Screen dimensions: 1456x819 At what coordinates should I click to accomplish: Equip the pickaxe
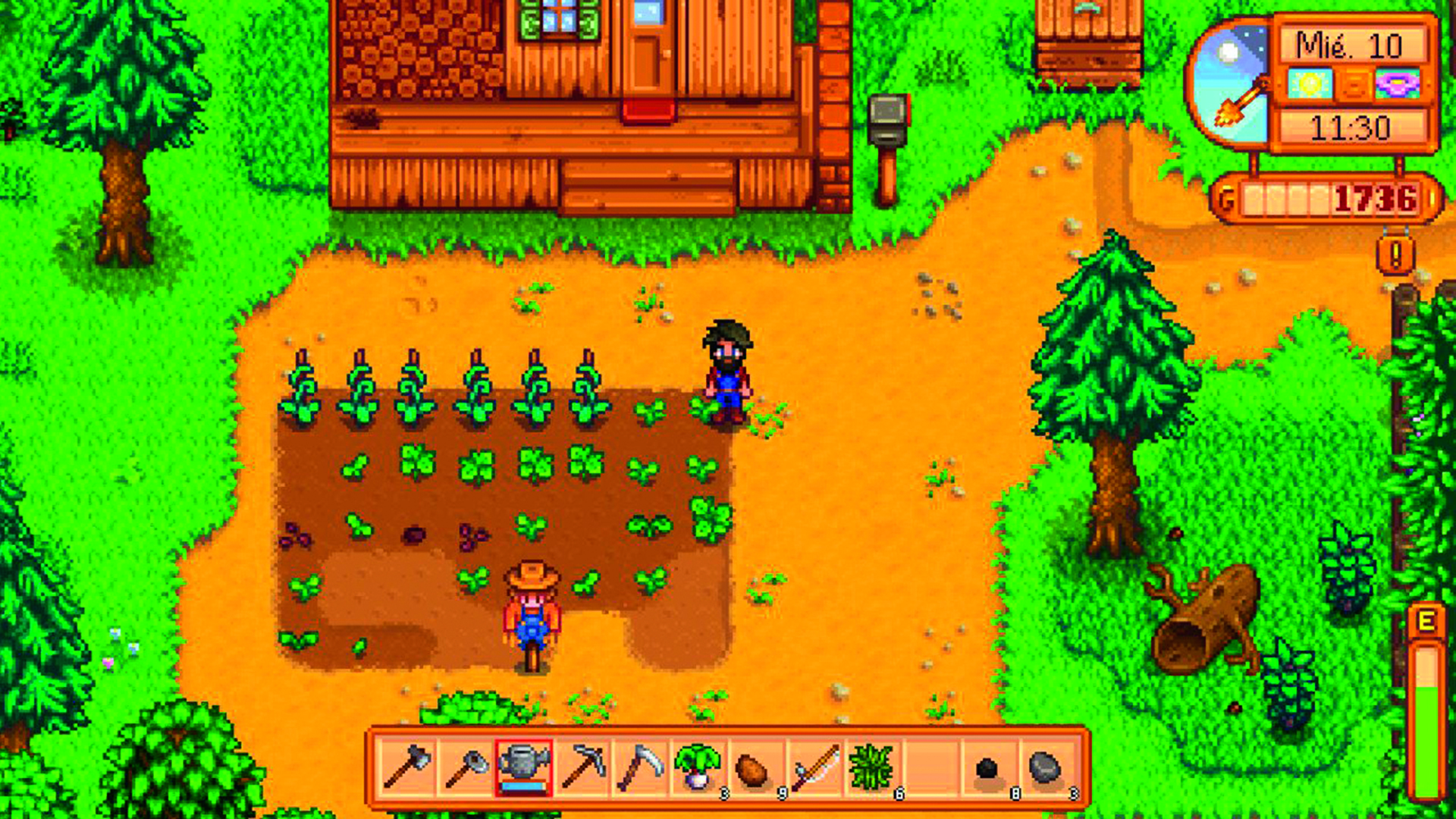582,767
